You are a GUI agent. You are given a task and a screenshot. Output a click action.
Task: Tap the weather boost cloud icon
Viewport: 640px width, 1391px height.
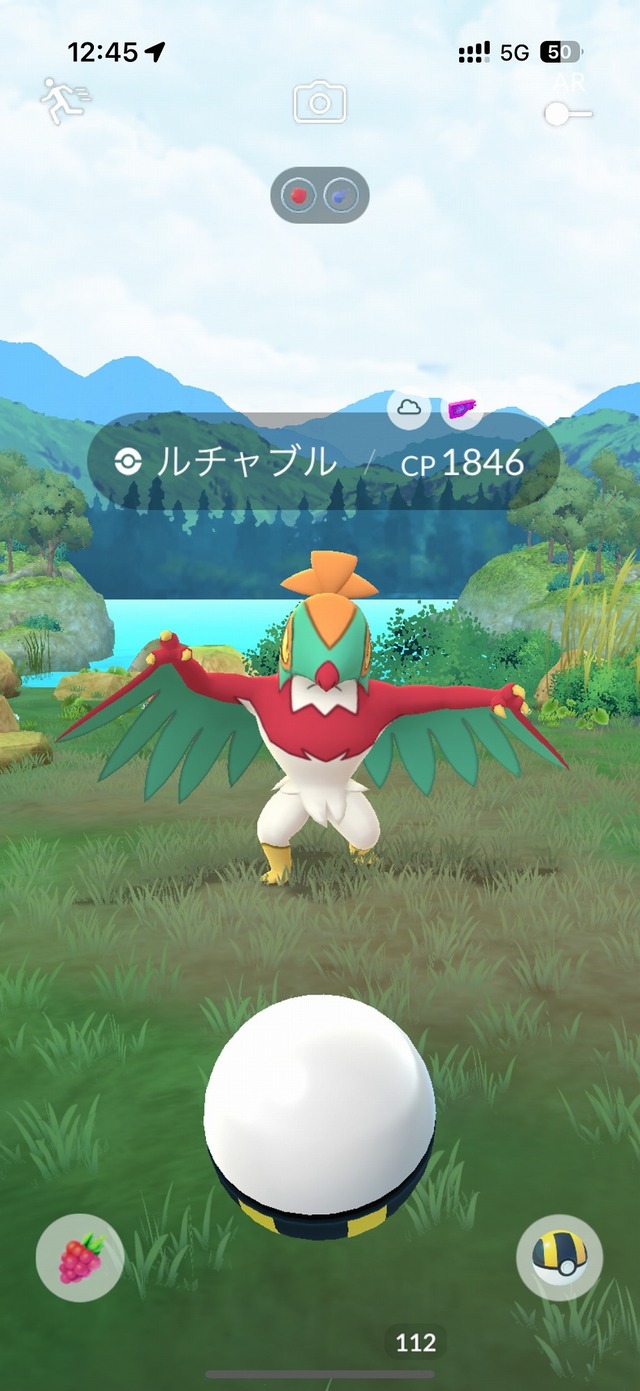(409, 408)
